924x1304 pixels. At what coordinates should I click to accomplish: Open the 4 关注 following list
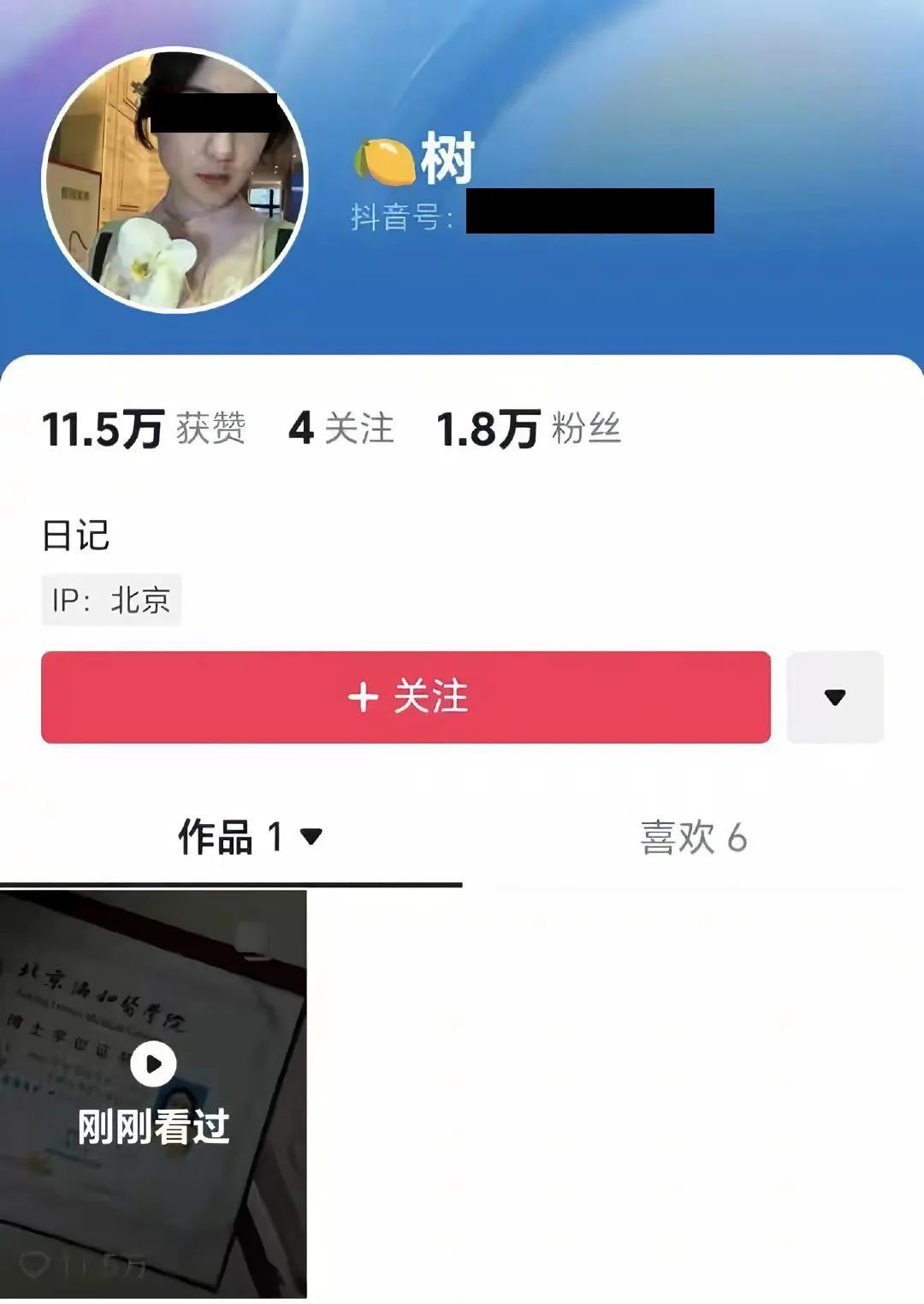coord(341,429)
